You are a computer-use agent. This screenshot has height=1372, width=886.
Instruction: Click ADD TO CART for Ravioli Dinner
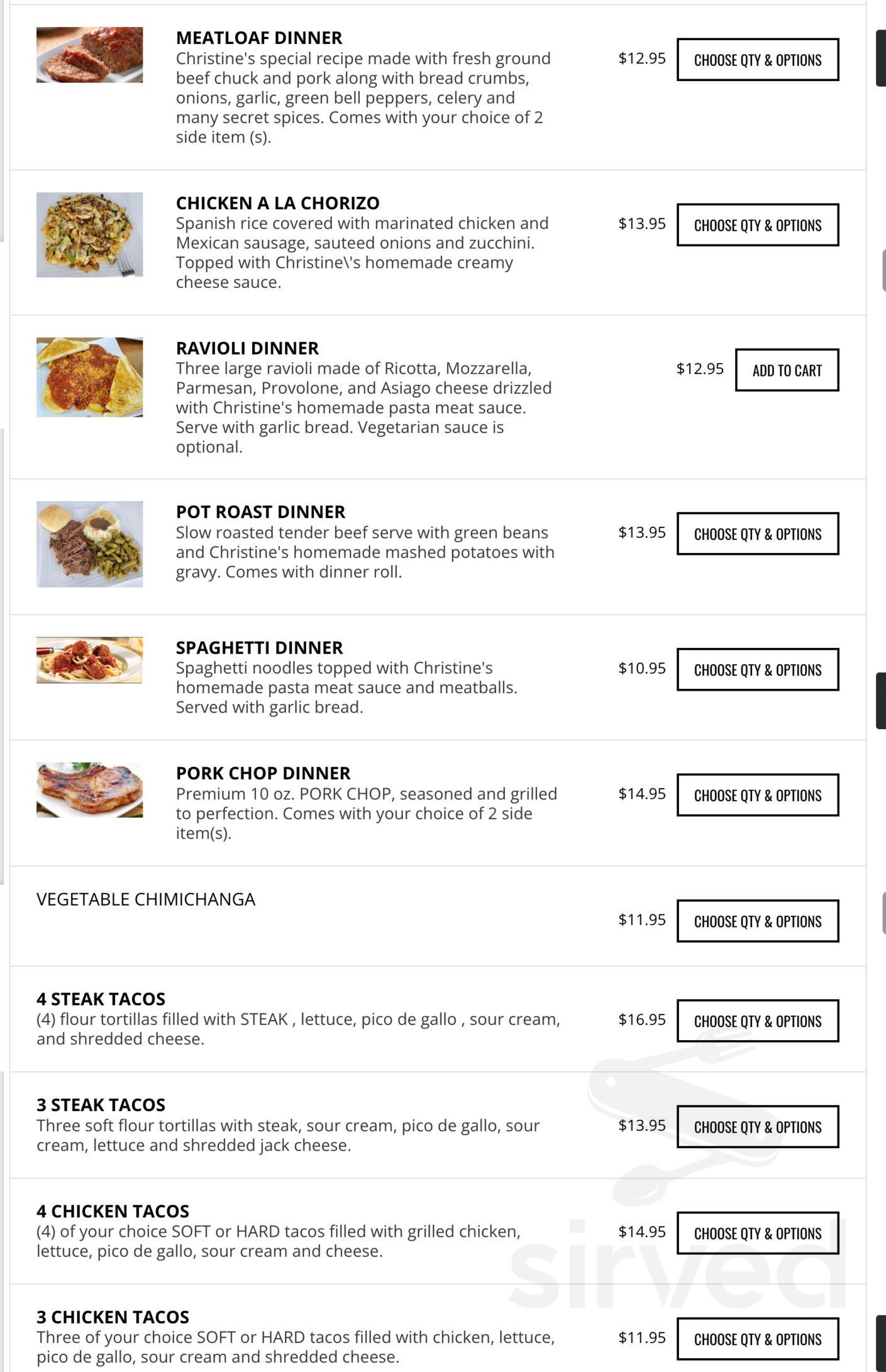[787, 370]
